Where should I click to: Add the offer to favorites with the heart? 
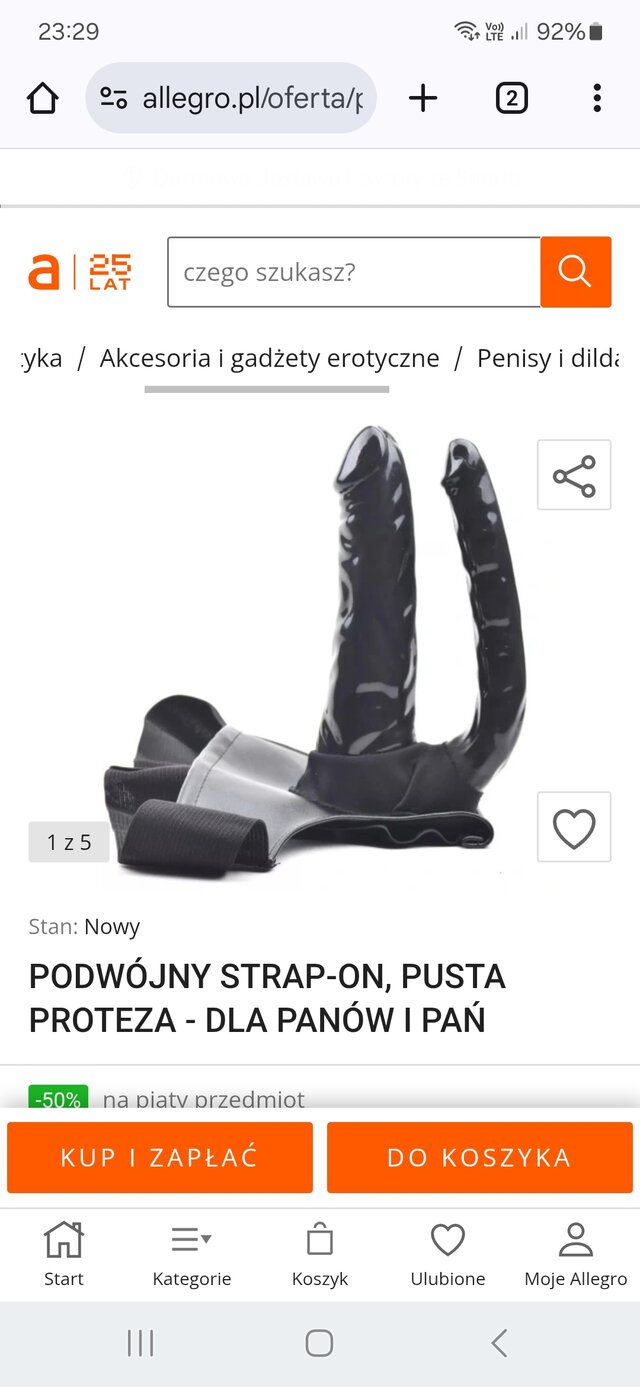tap(574, 827)
